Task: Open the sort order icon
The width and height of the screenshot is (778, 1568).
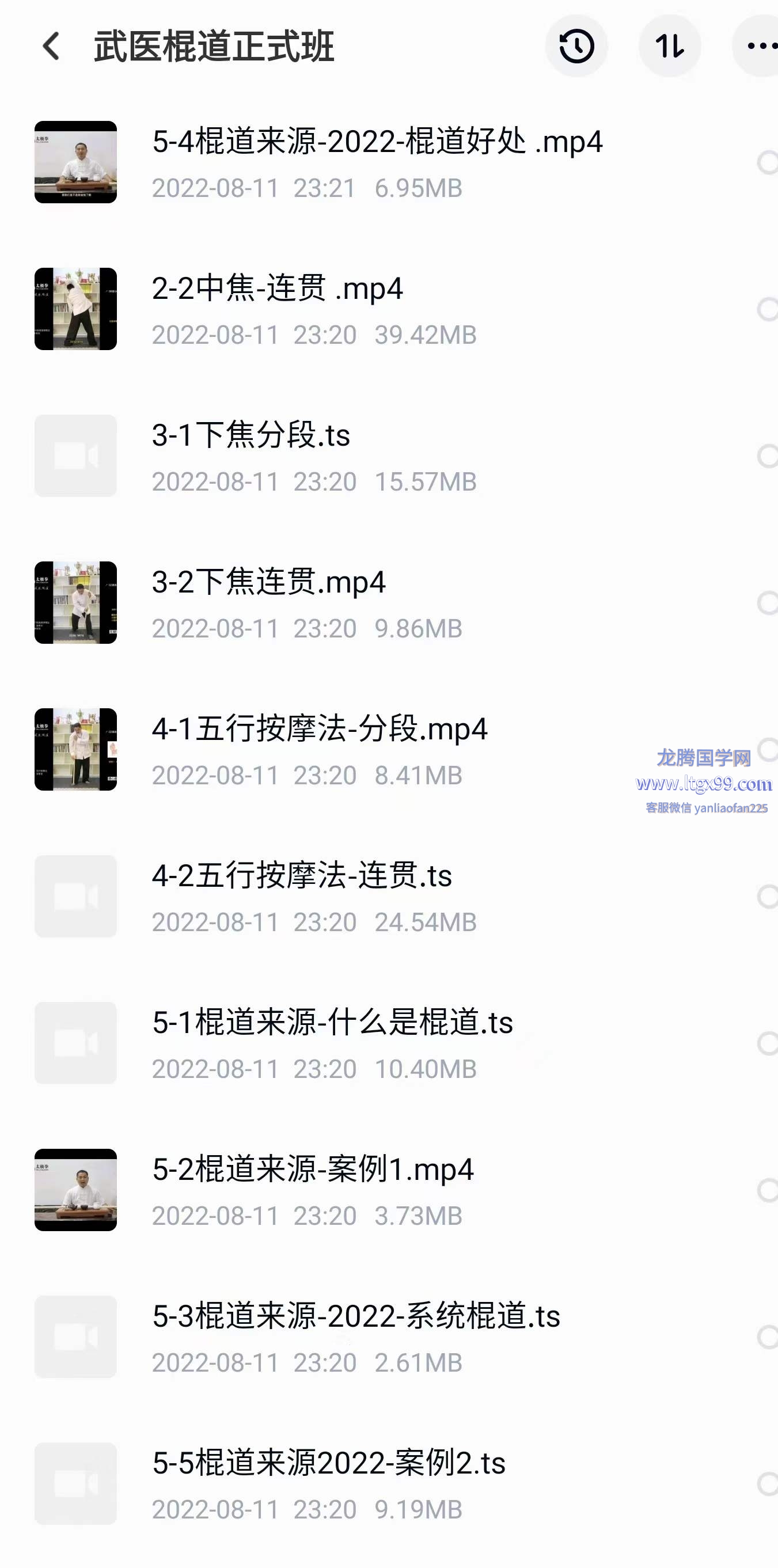Action: (669, 46)
